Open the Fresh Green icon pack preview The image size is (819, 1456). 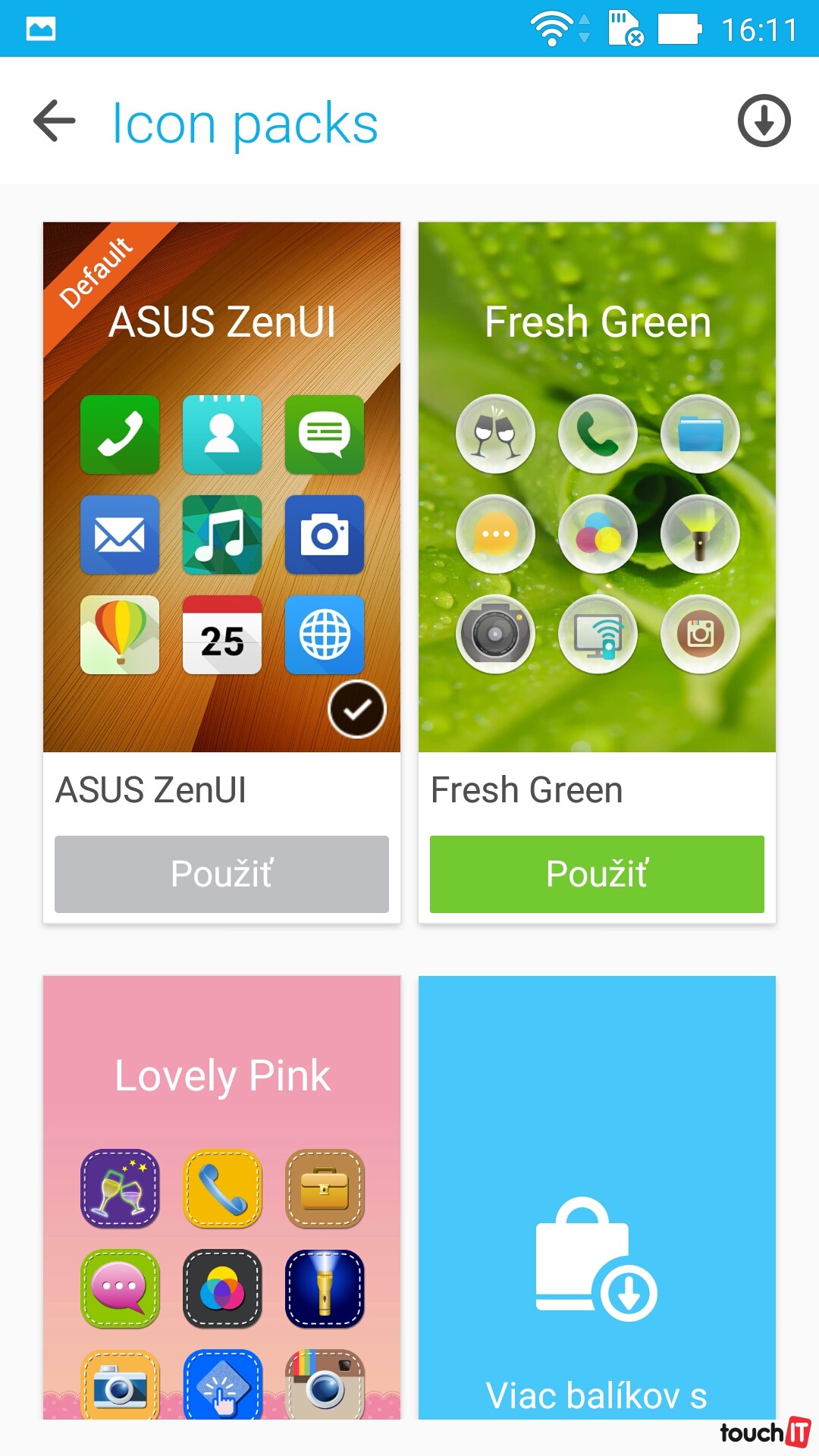[597, 487]
